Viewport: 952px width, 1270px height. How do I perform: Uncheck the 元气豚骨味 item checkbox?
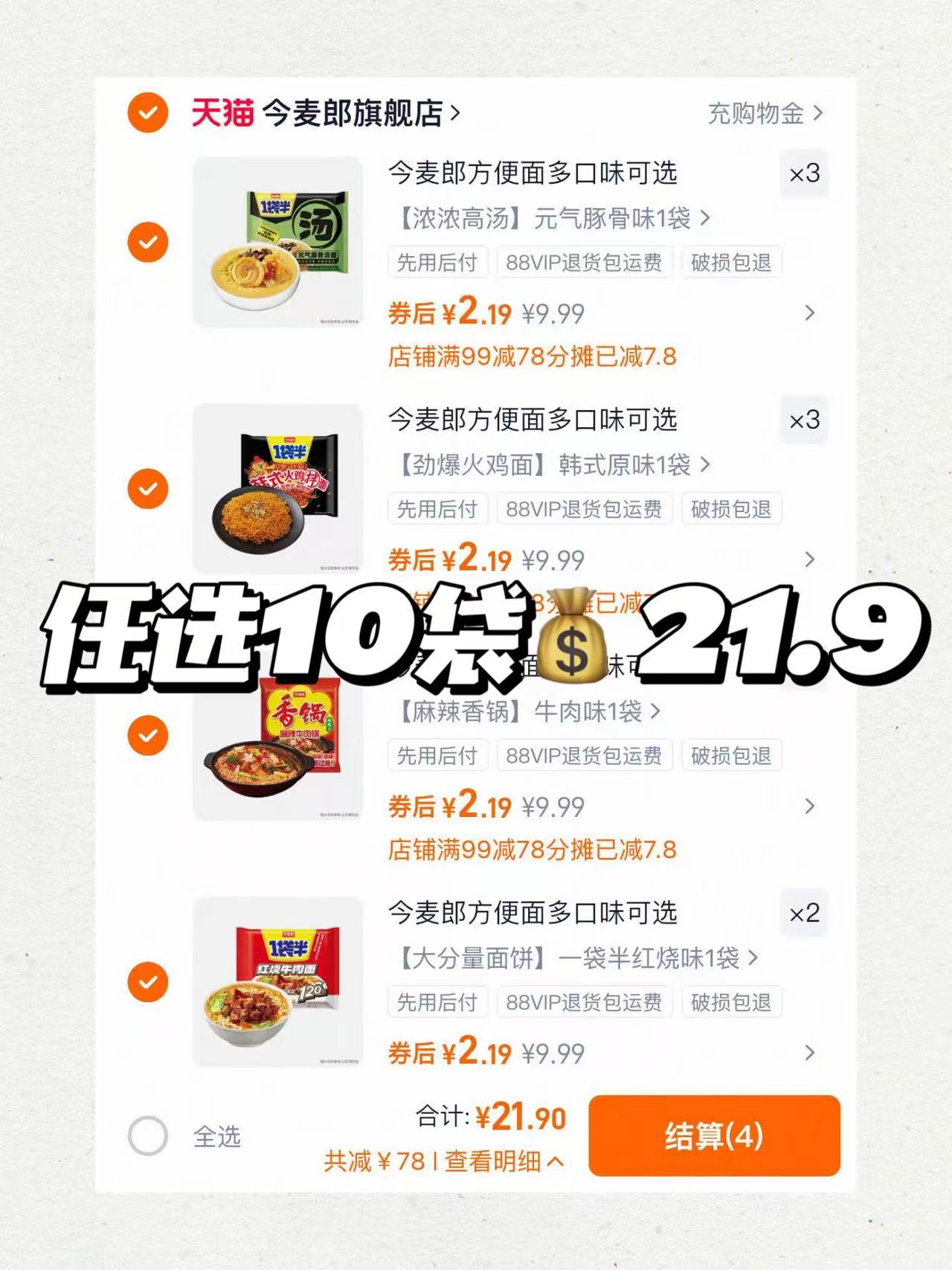tap(148, 242)
